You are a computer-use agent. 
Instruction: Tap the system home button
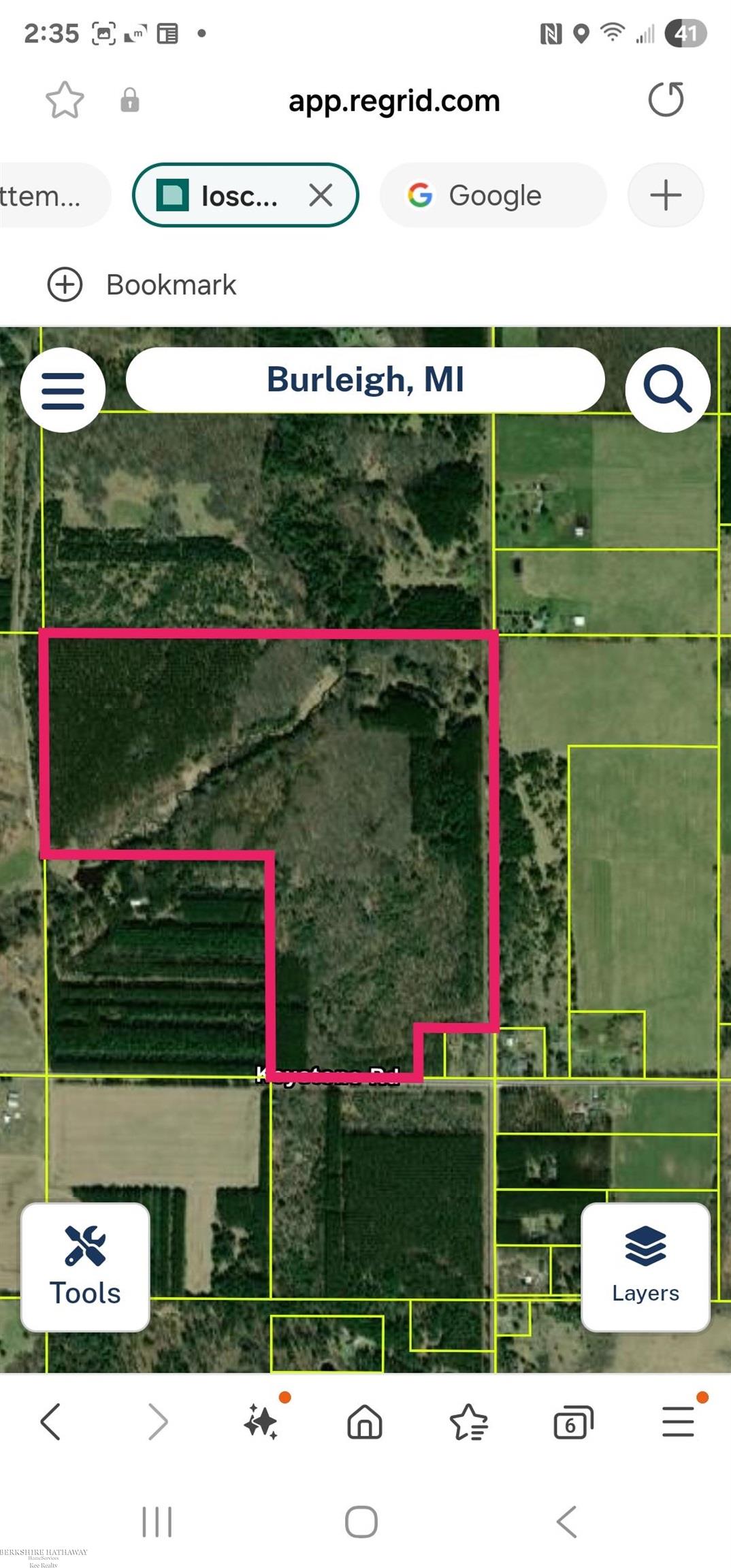pos(361,1522)
